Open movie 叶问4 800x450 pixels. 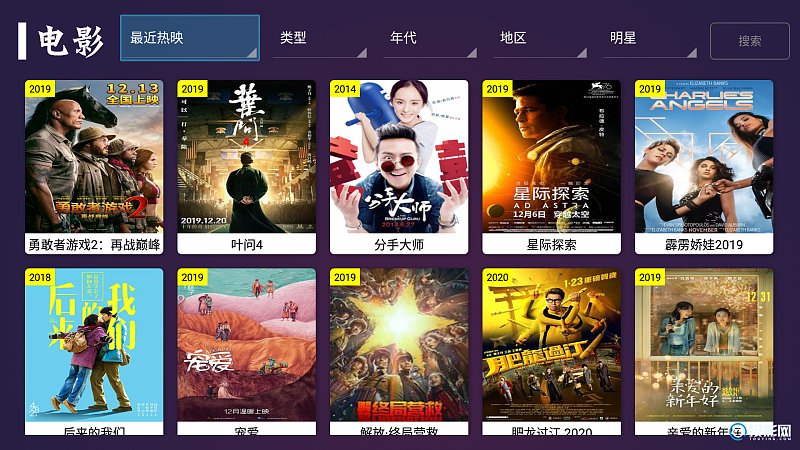coord(246,167)
